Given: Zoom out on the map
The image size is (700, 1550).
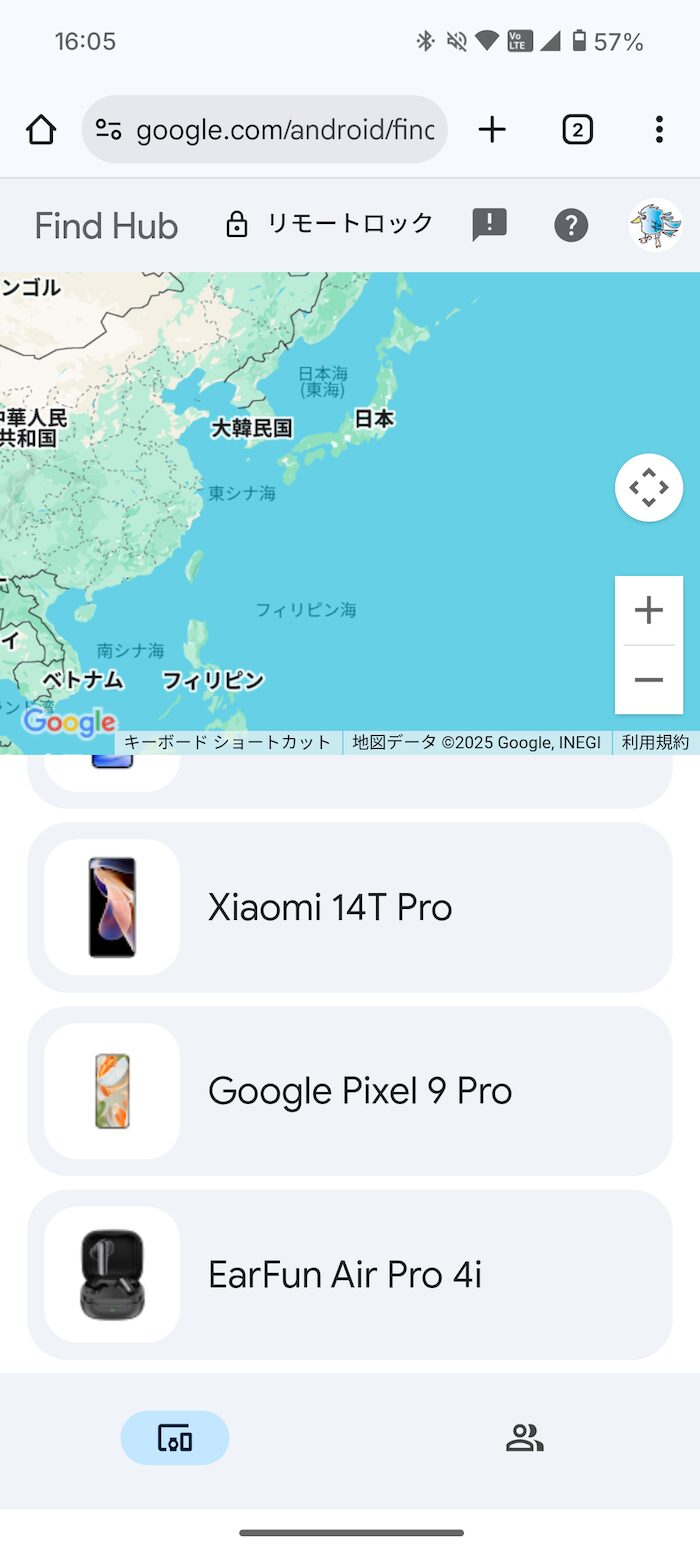Looking at the screenshot, I should pos(649,680).
